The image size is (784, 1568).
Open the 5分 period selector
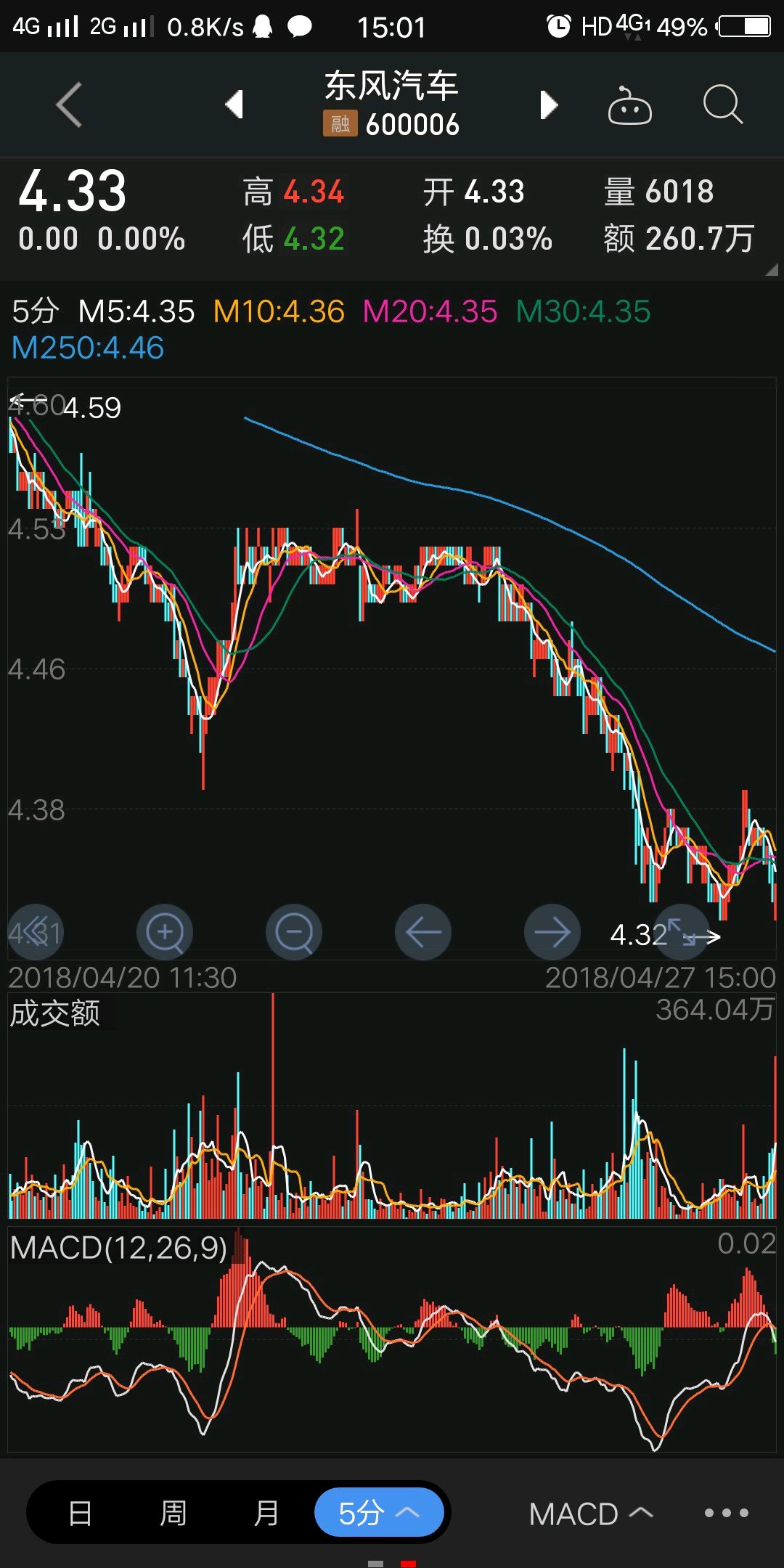379,1514
